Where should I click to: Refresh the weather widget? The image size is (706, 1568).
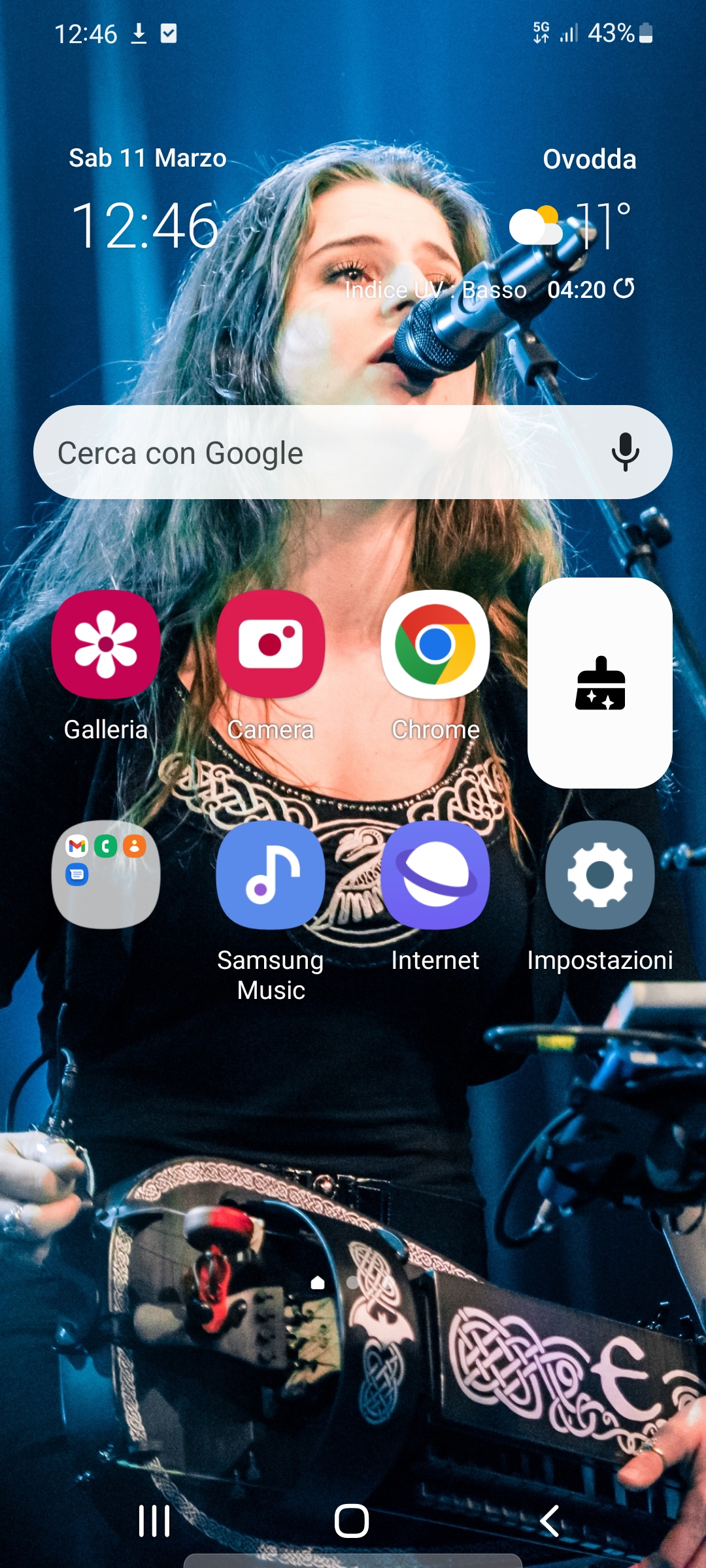(x=624, y=288)
